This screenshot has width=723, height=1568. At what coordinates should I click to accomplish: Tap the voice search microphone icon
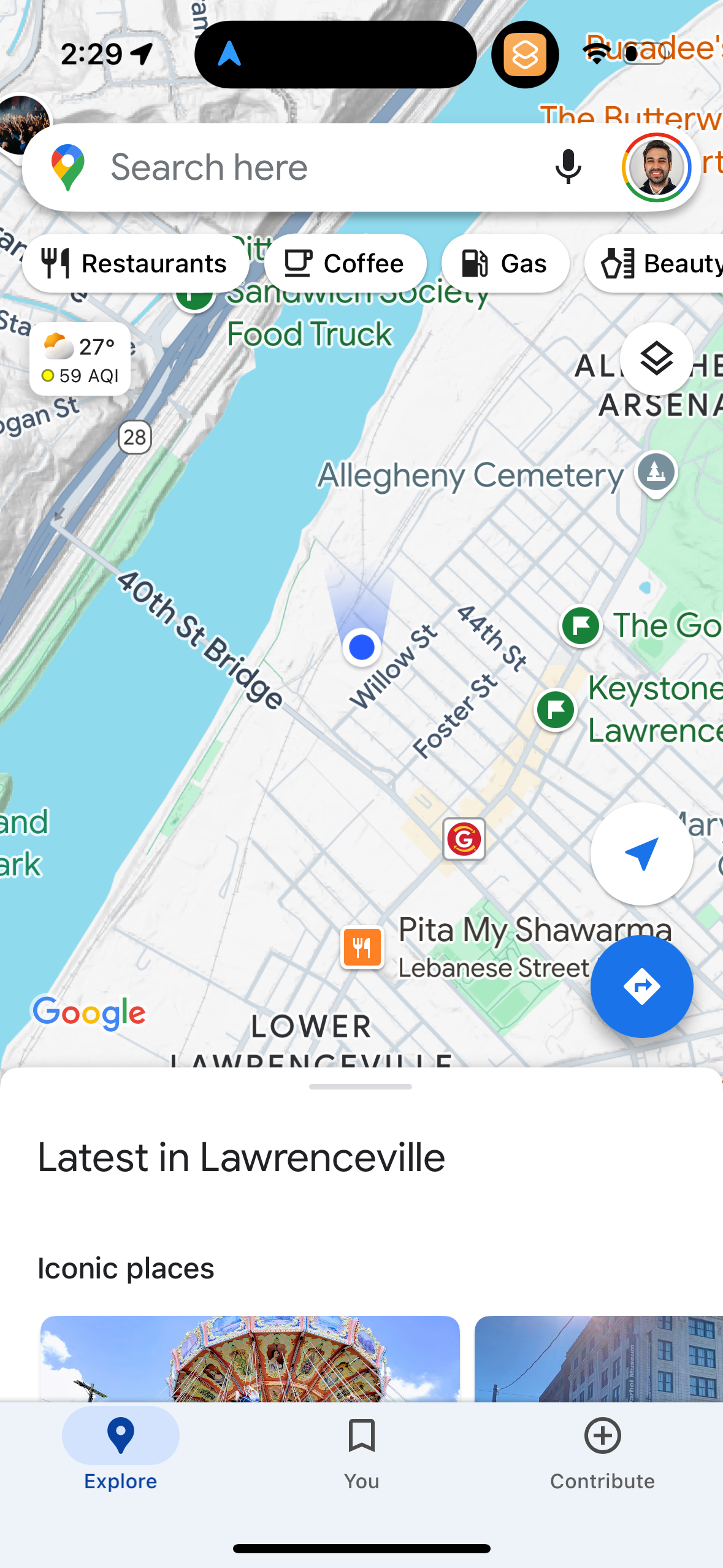point(567,167)
